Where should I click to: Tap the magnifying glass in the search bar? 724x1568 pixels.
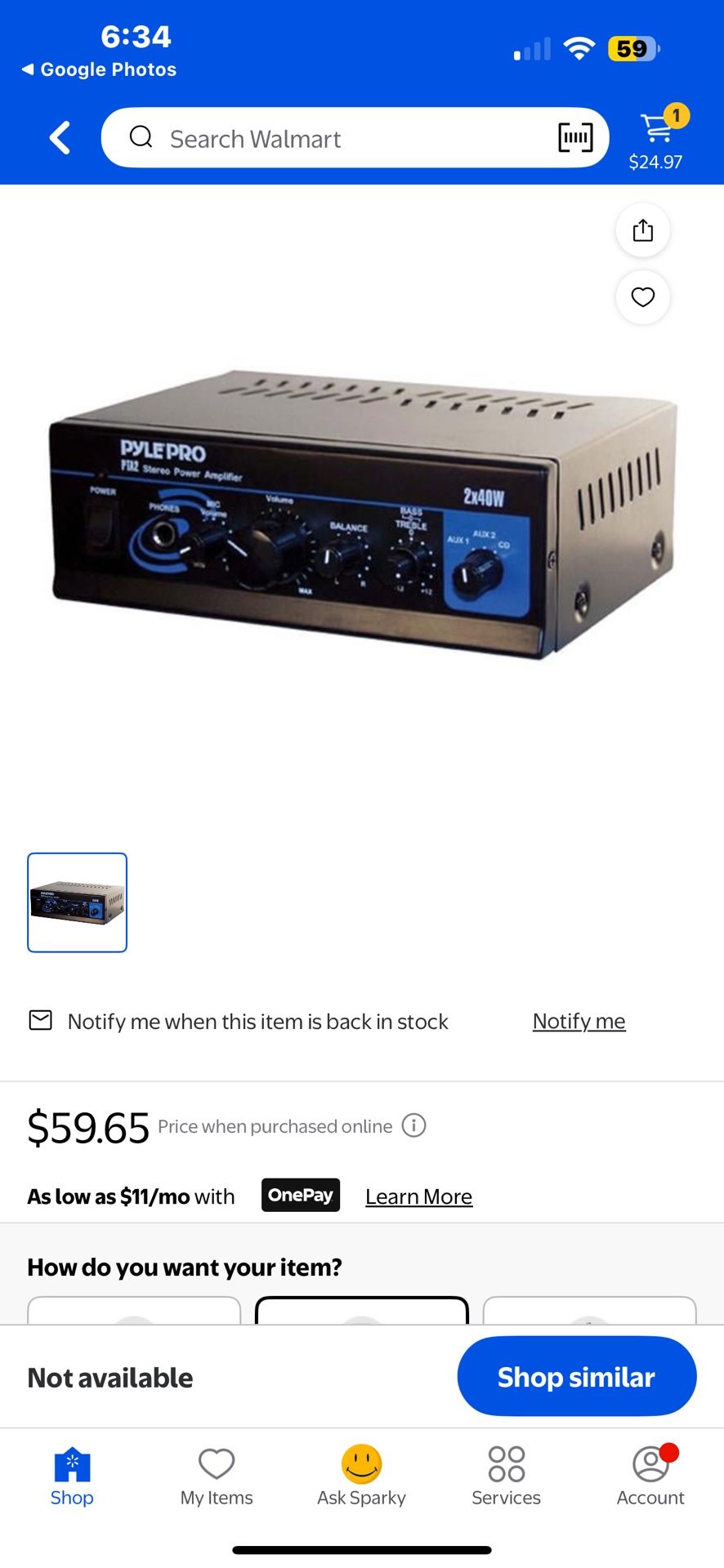point(141,137)
